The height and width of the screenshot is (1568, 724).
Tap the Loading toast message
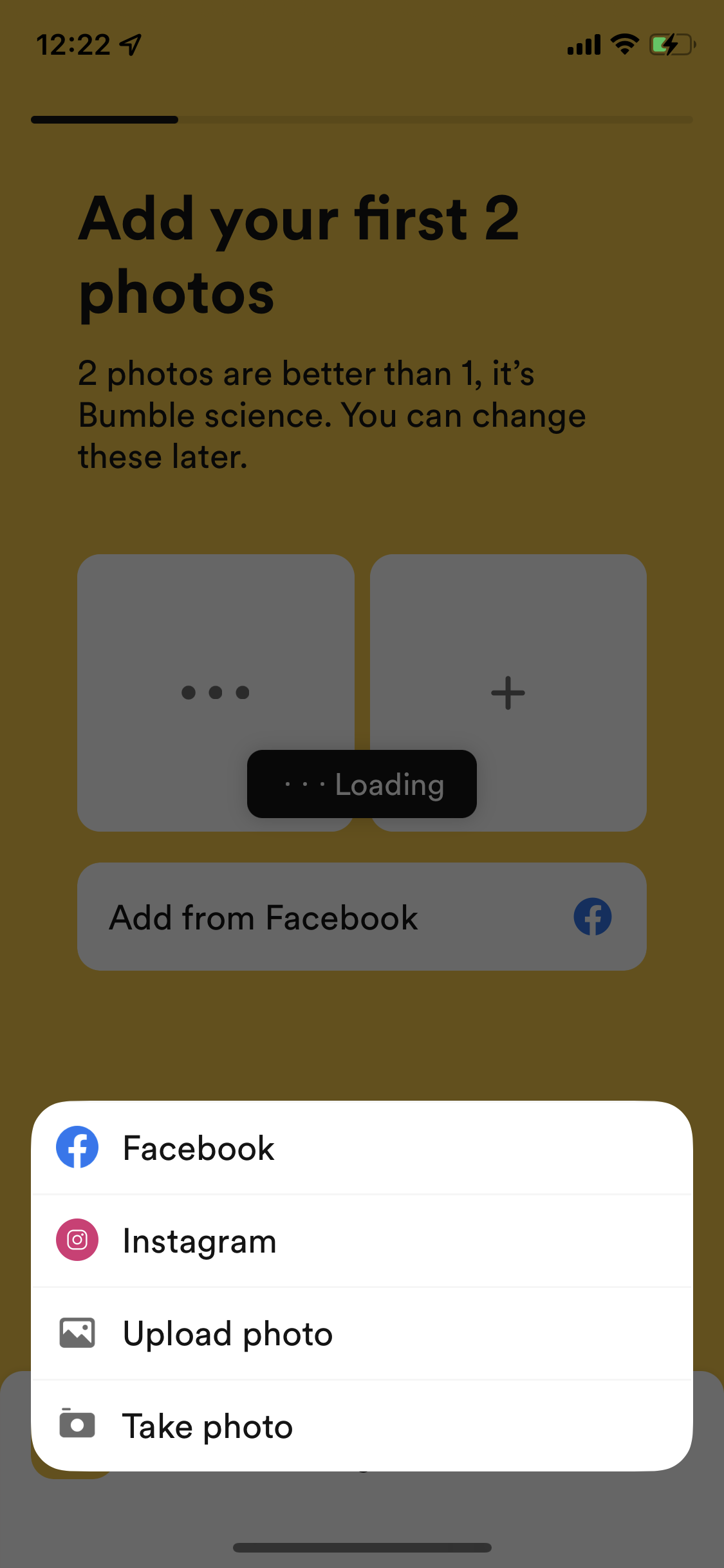pos(362,784)
